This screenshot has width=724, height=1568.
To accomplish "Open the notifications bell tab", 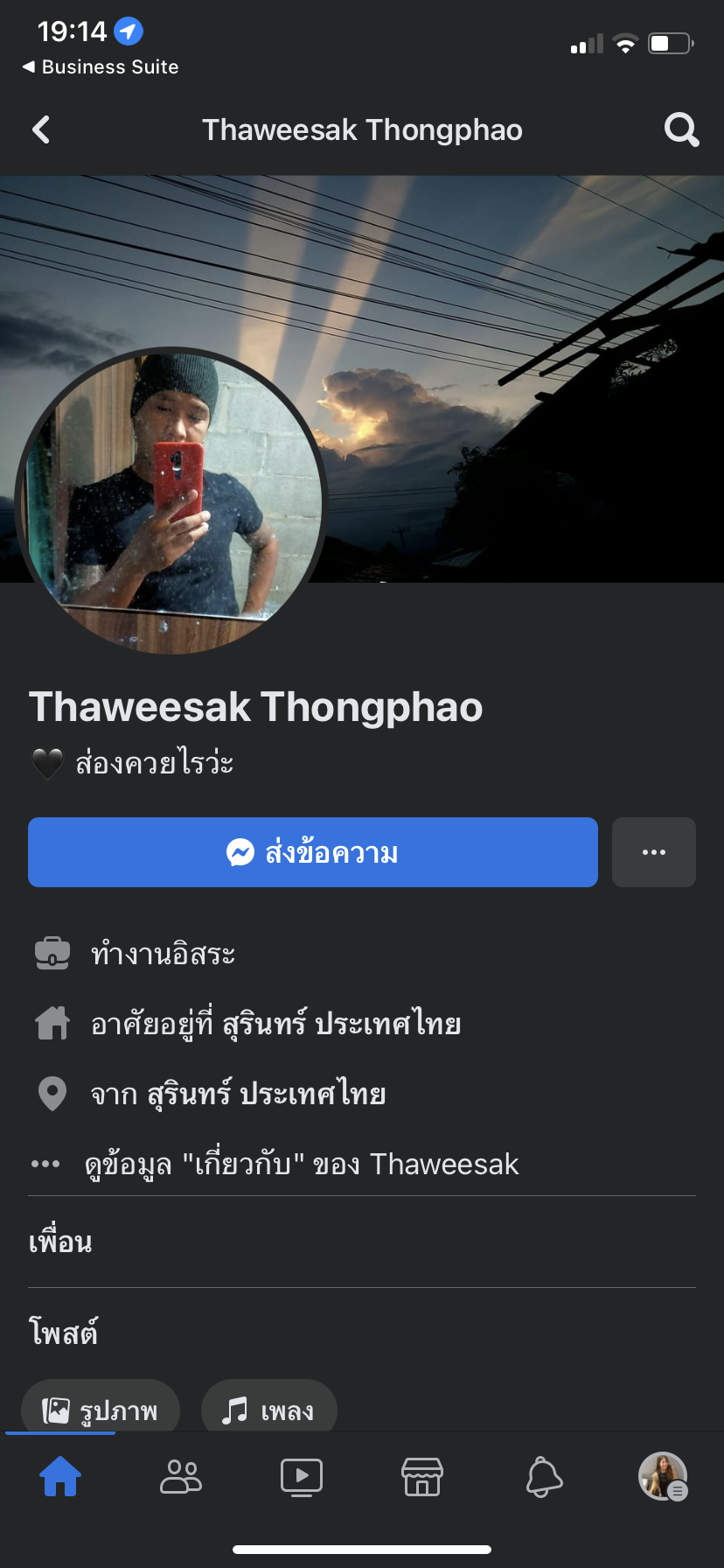I will pos(544,1477).
